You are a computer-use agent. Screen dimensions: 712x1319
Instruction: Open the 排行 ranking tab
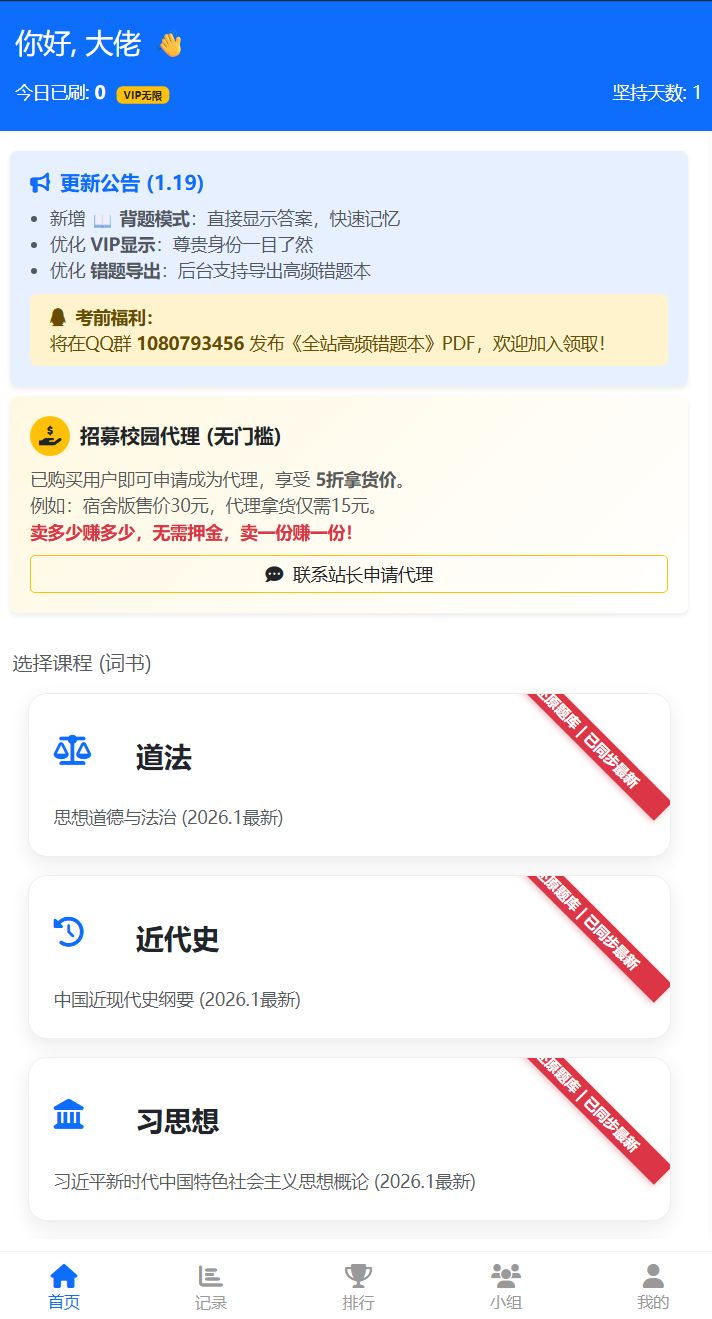click(x=358, y=1286)
